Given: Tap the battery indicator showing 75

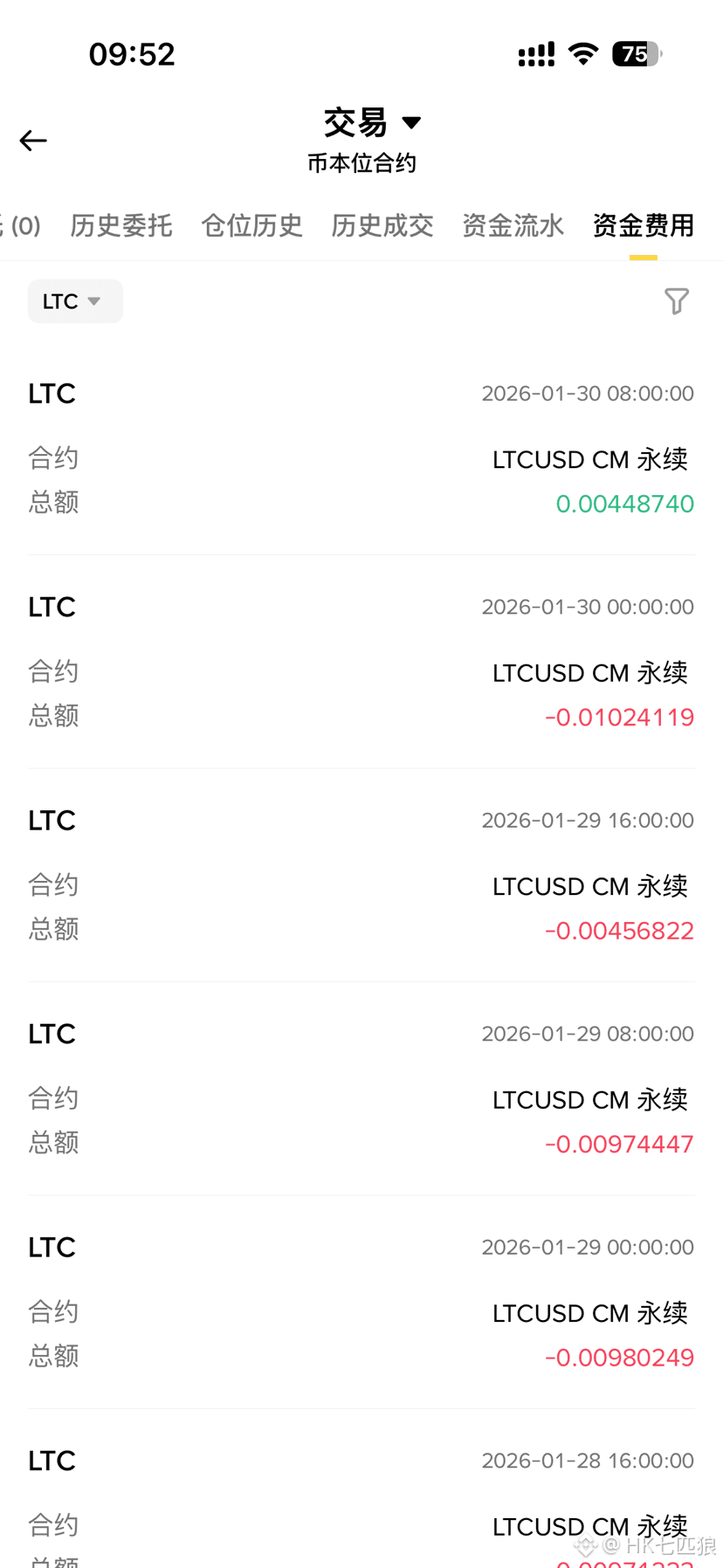Looking at the screenshot, I should 637,54.
